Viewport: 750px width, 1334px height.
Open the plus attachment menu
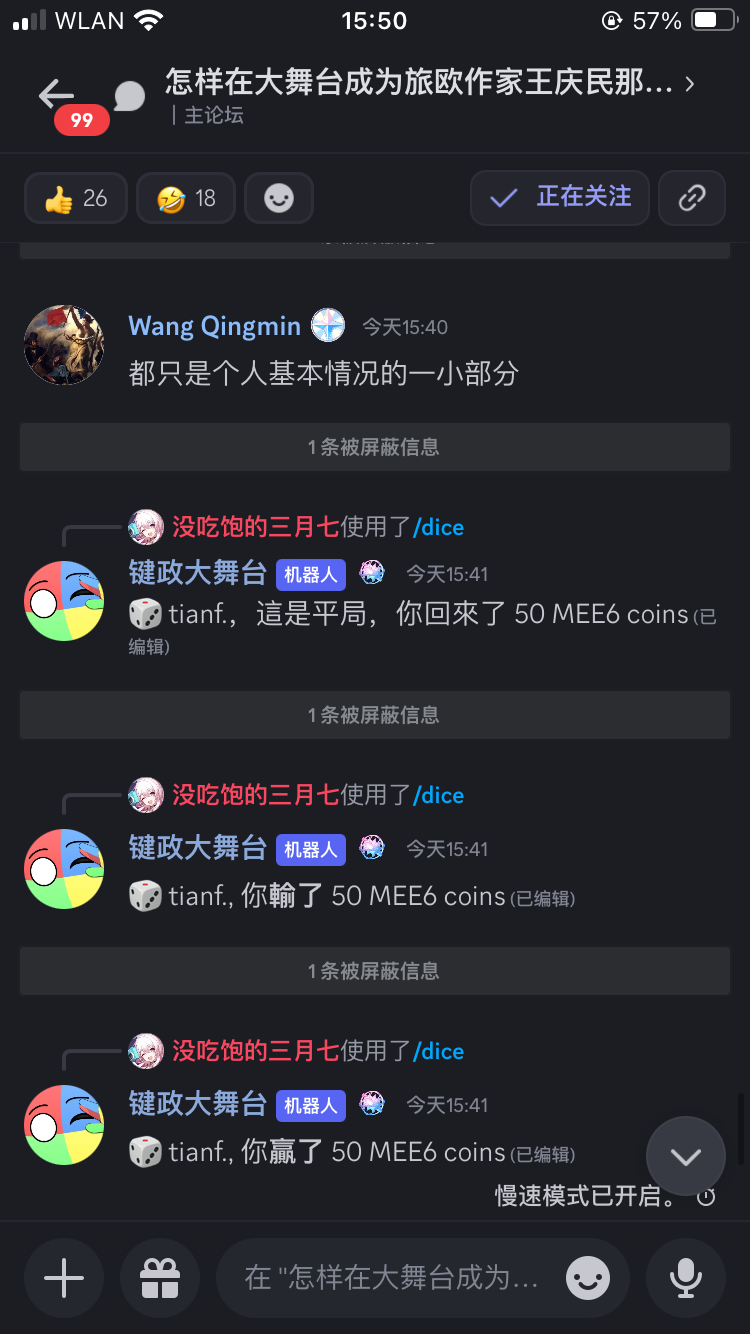click(x=64, y=1278)
